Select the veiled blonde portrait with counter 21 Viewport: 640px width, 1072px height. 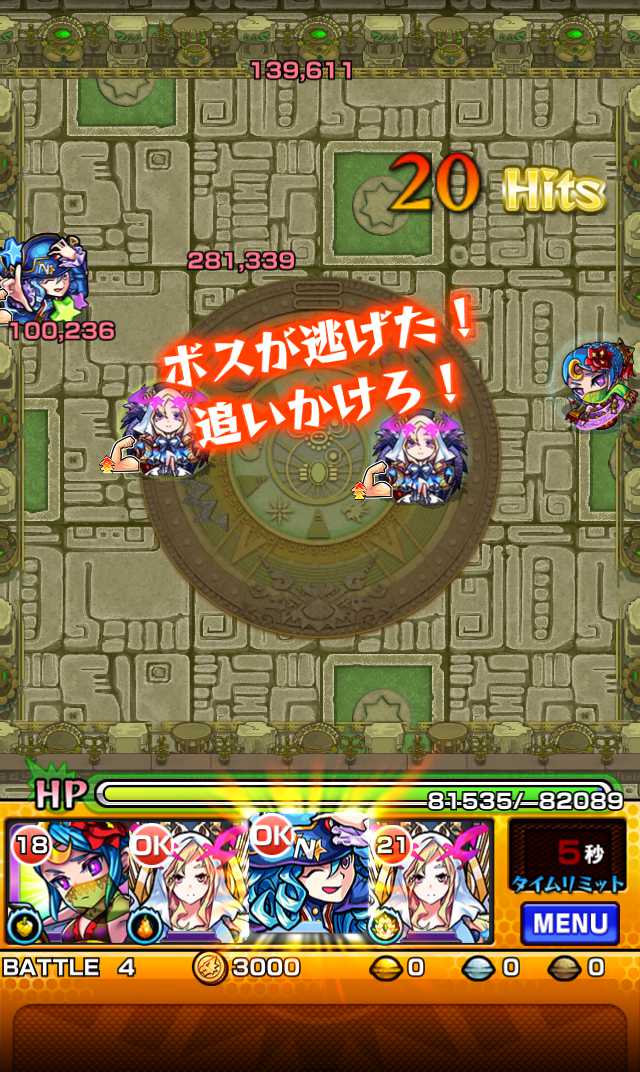[431, 882]
